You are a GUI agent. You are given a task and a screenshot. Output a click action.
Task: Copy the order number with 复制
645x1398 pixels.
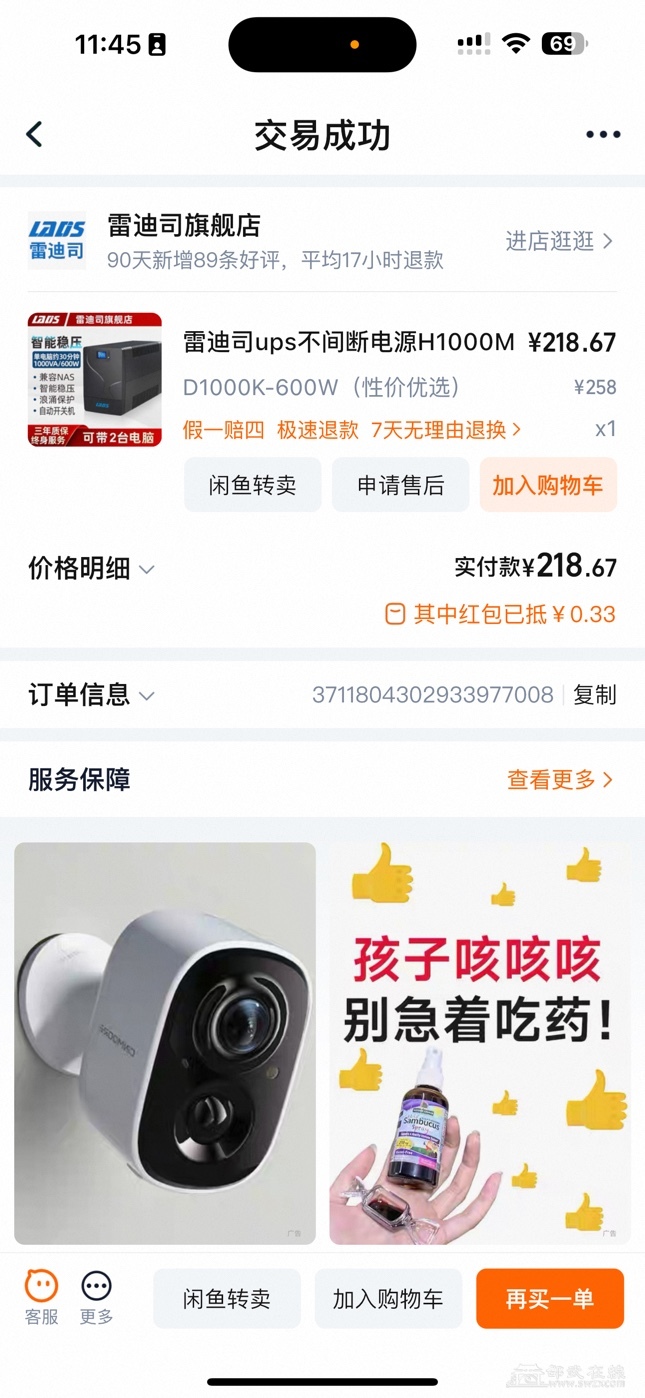click(x=595, y=695)
